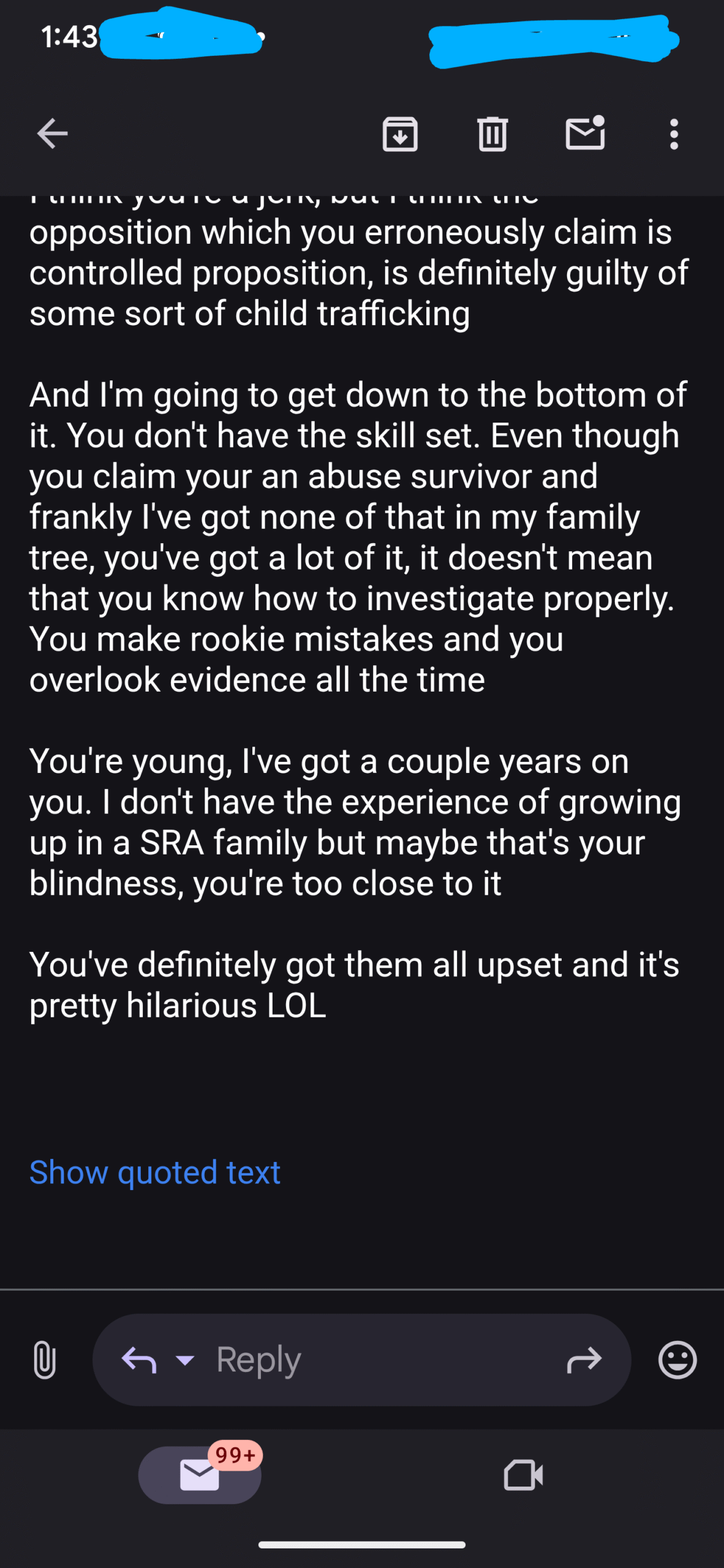Viewport: 724px width, 1568px height.
Task: Archive this email
Action: click(x=400, y=134)
